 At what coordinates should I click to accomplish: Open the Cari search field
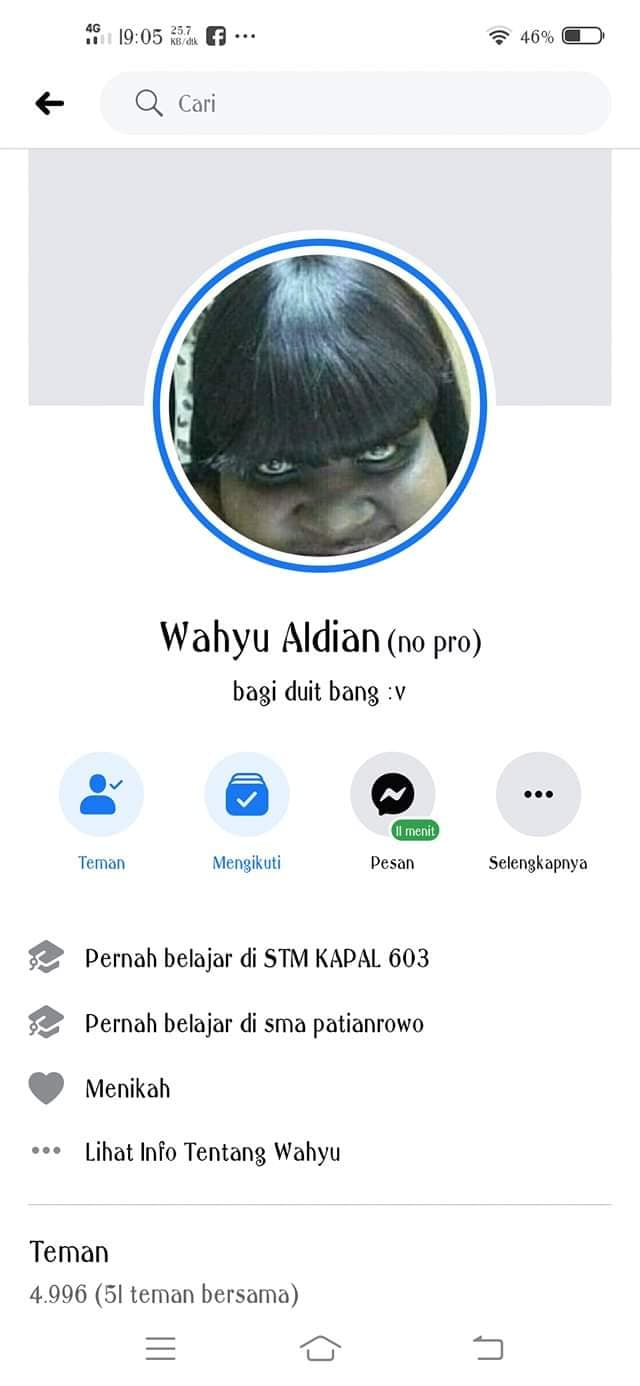click(x=355, y=103)
